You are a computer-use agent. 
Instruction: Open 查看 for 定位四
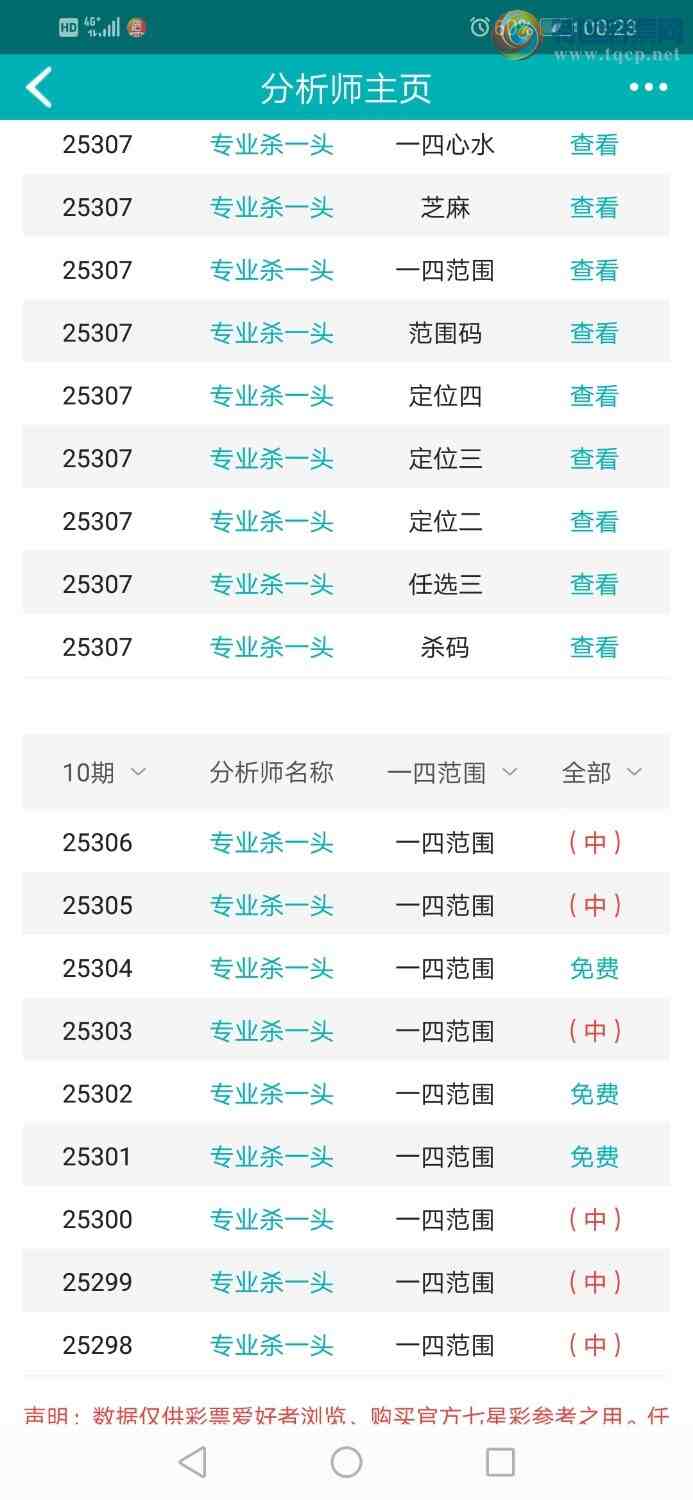594,396
